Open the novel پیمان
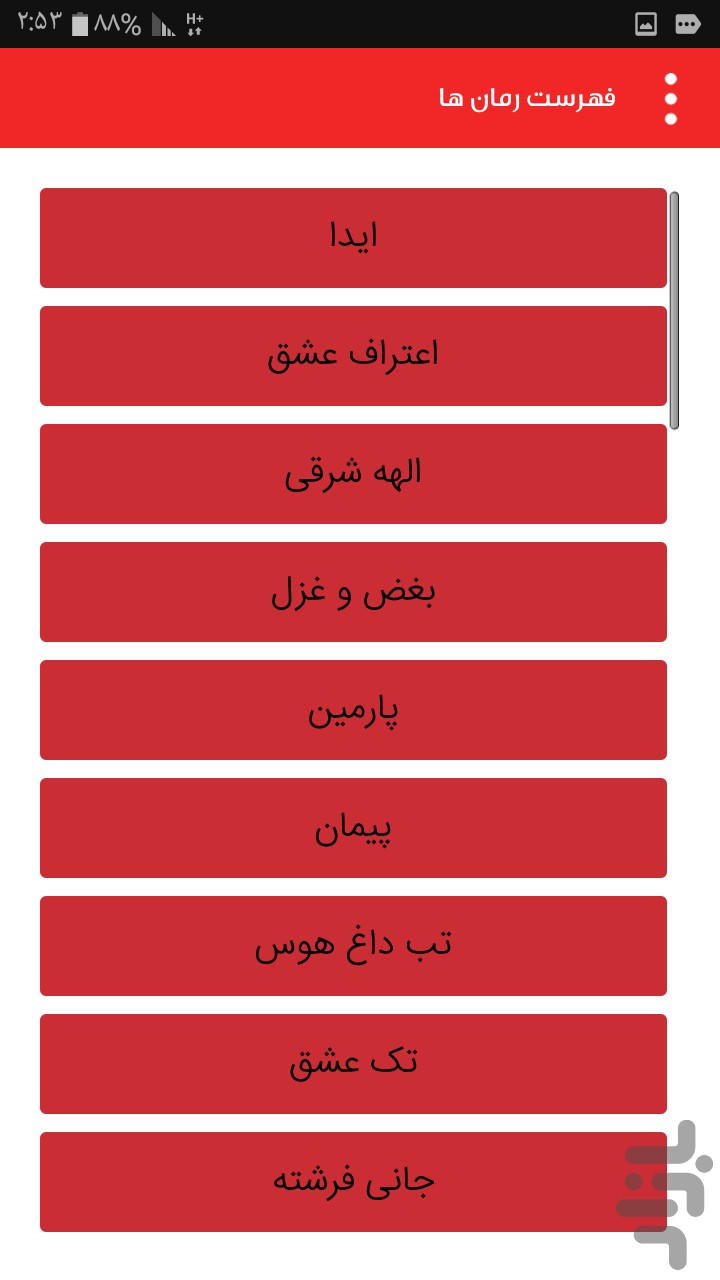Image resolution: width=720 pixels, height=1280 pixels. tap(353, 828)
